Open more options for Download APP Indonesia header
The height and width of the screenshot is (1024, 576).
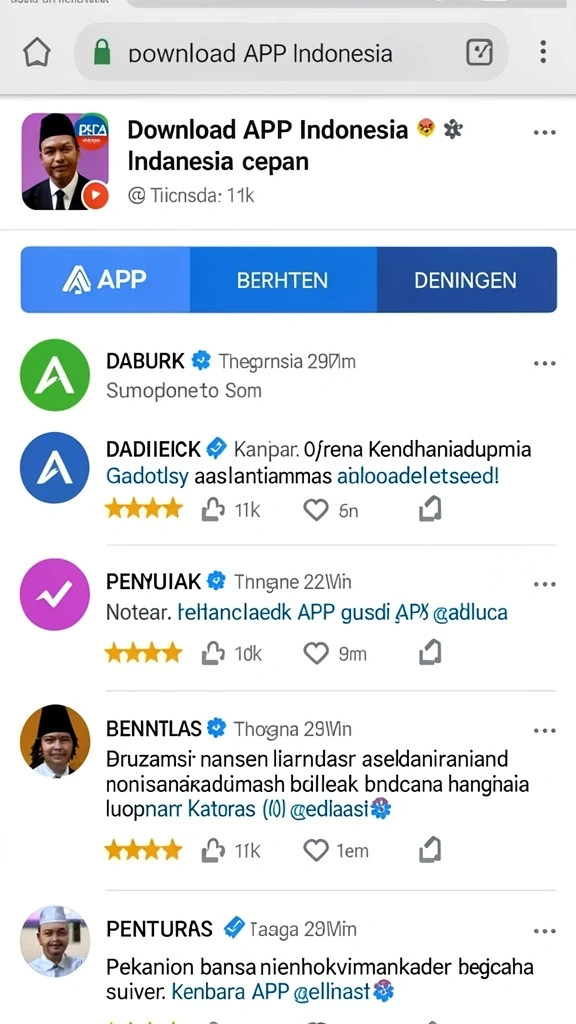coord(545,133)
